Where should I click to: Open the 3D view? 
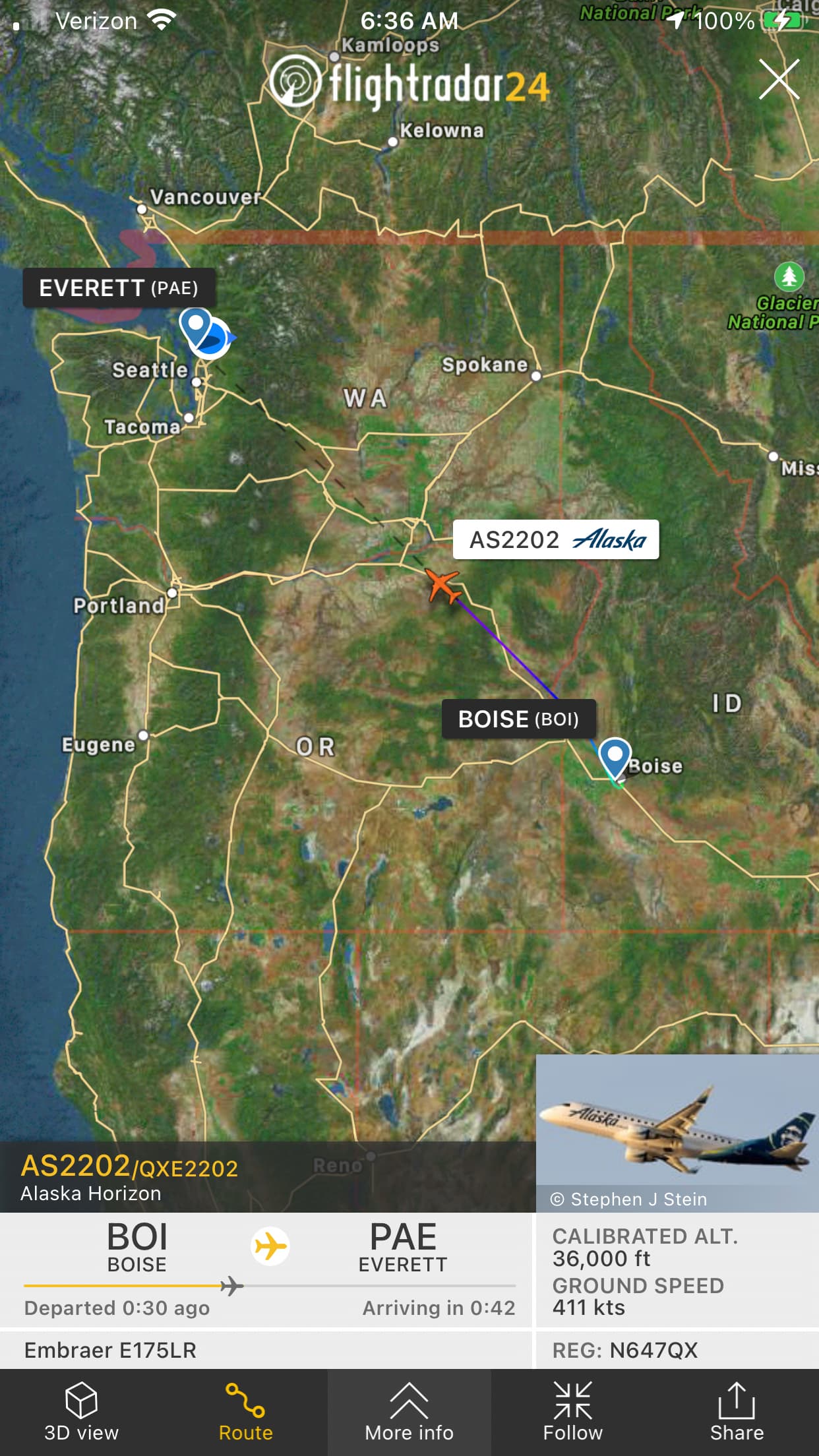pyautogui.click(x=81, y=1412)
